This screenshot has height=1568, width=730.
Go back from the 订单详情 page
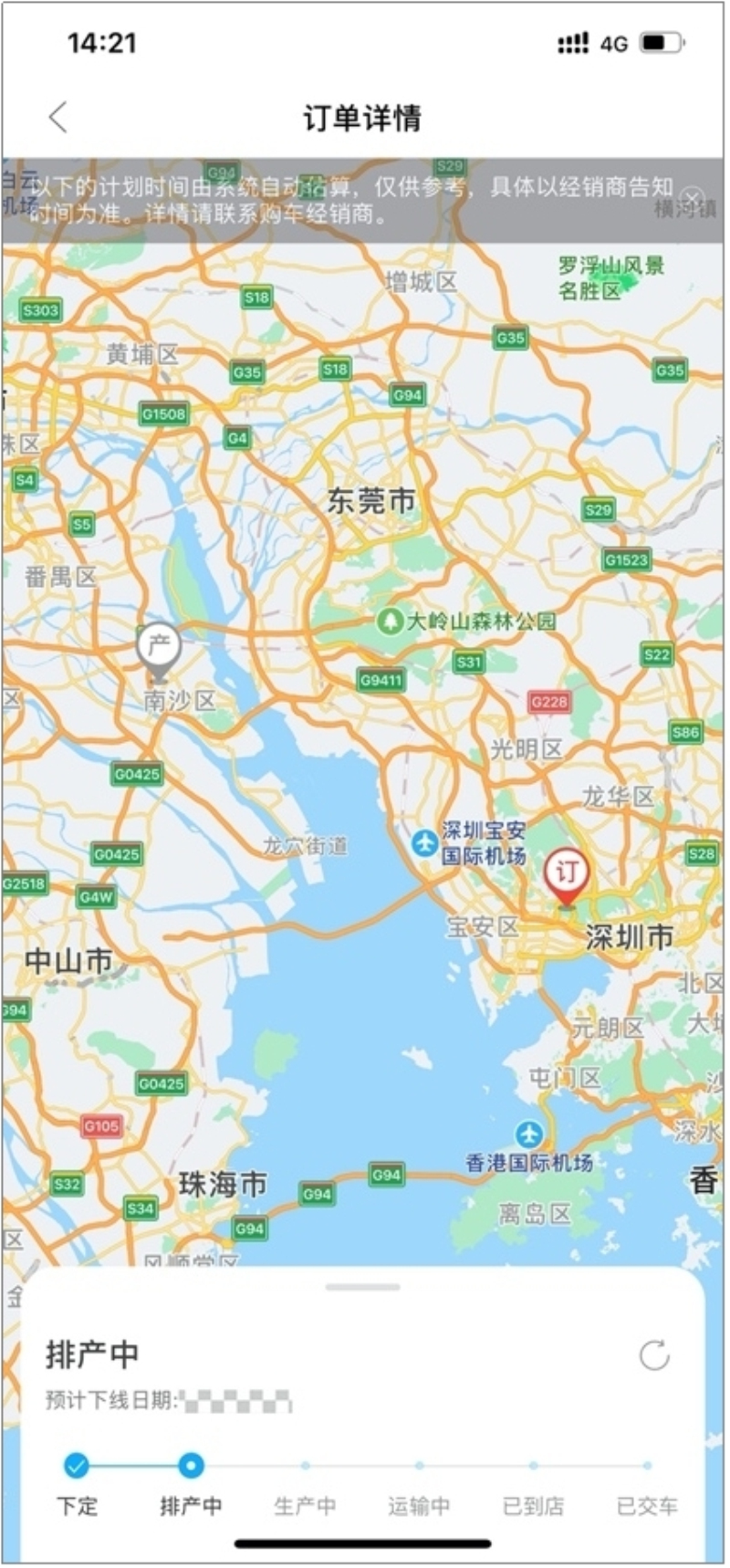pyautogui.click(x=58, y=118)
